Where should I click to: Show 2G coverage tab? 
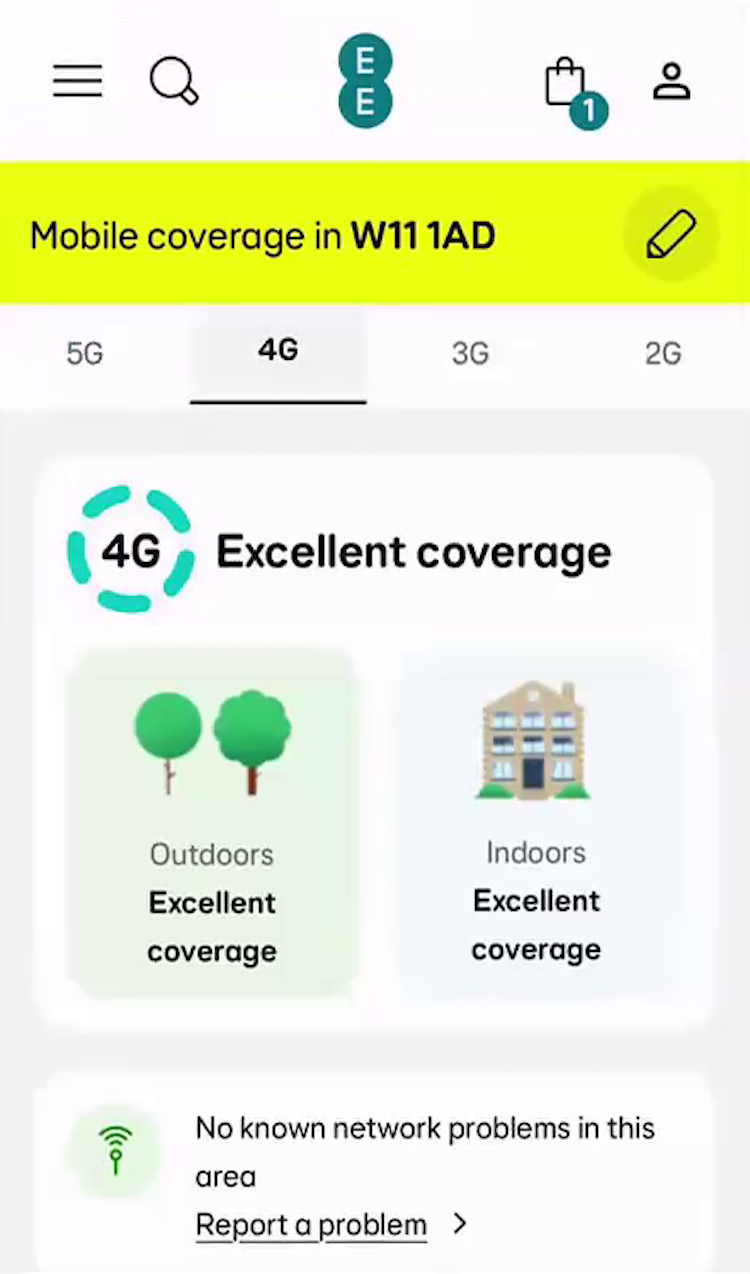(662, 353)
